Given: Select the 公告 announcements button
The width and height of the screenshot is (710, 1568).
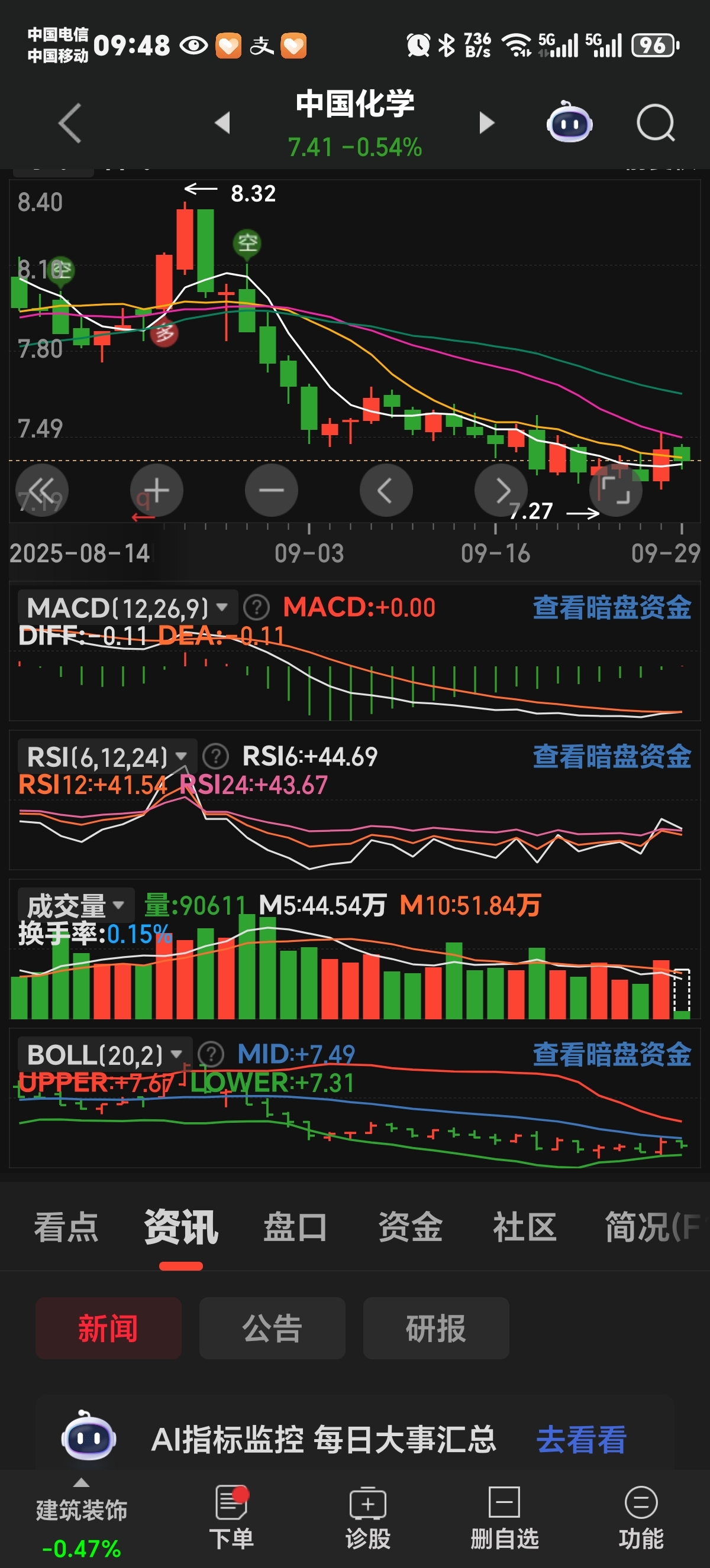Looking at the screenshot, I should pos(272,1328).
